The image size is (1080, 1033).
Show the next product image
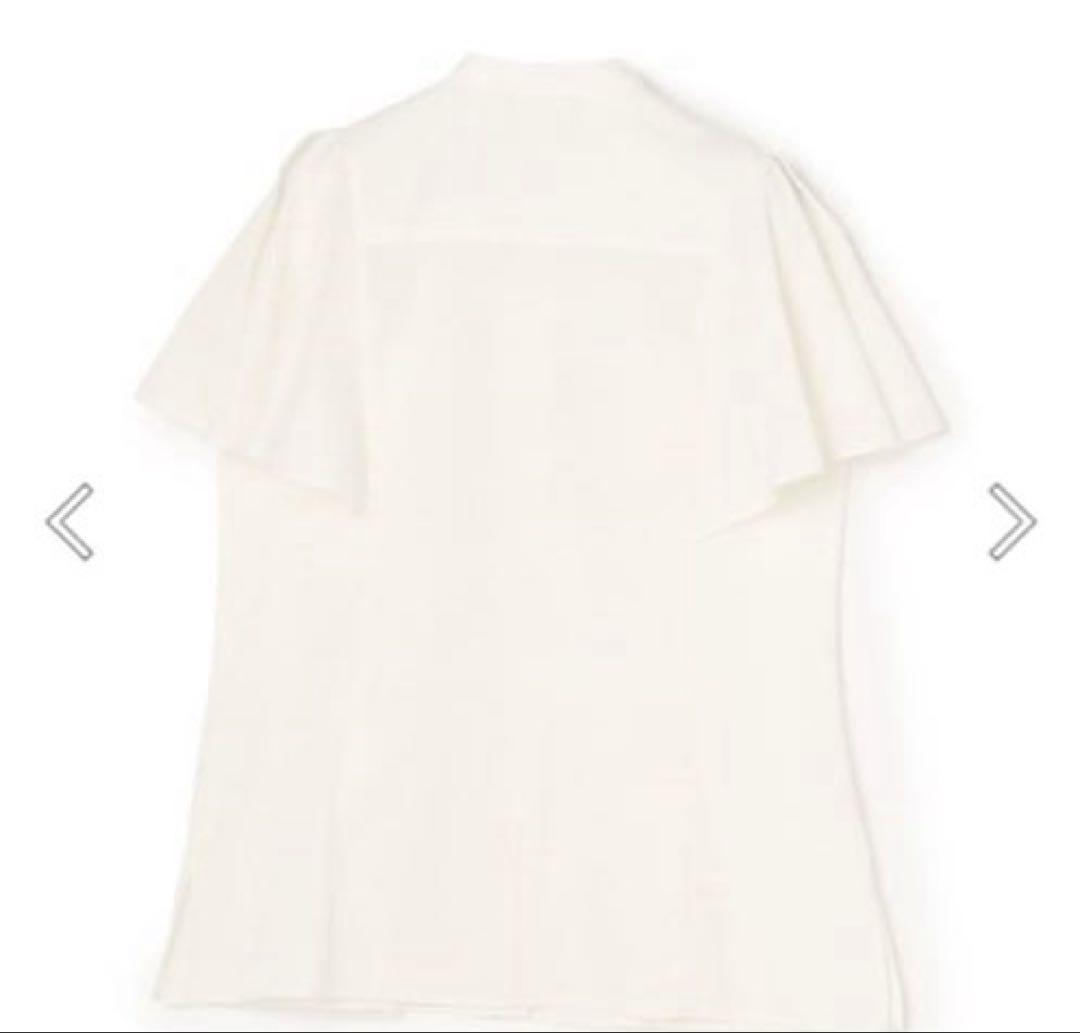click(x=1011, y=521)
